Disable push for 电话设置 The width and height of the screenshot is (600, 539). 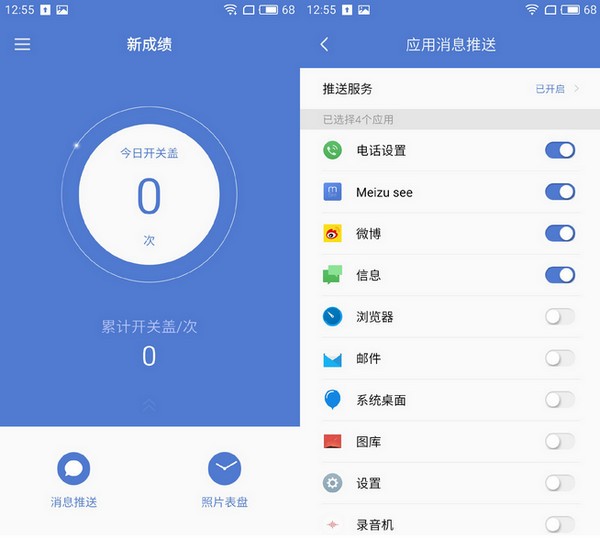(560, 150)
